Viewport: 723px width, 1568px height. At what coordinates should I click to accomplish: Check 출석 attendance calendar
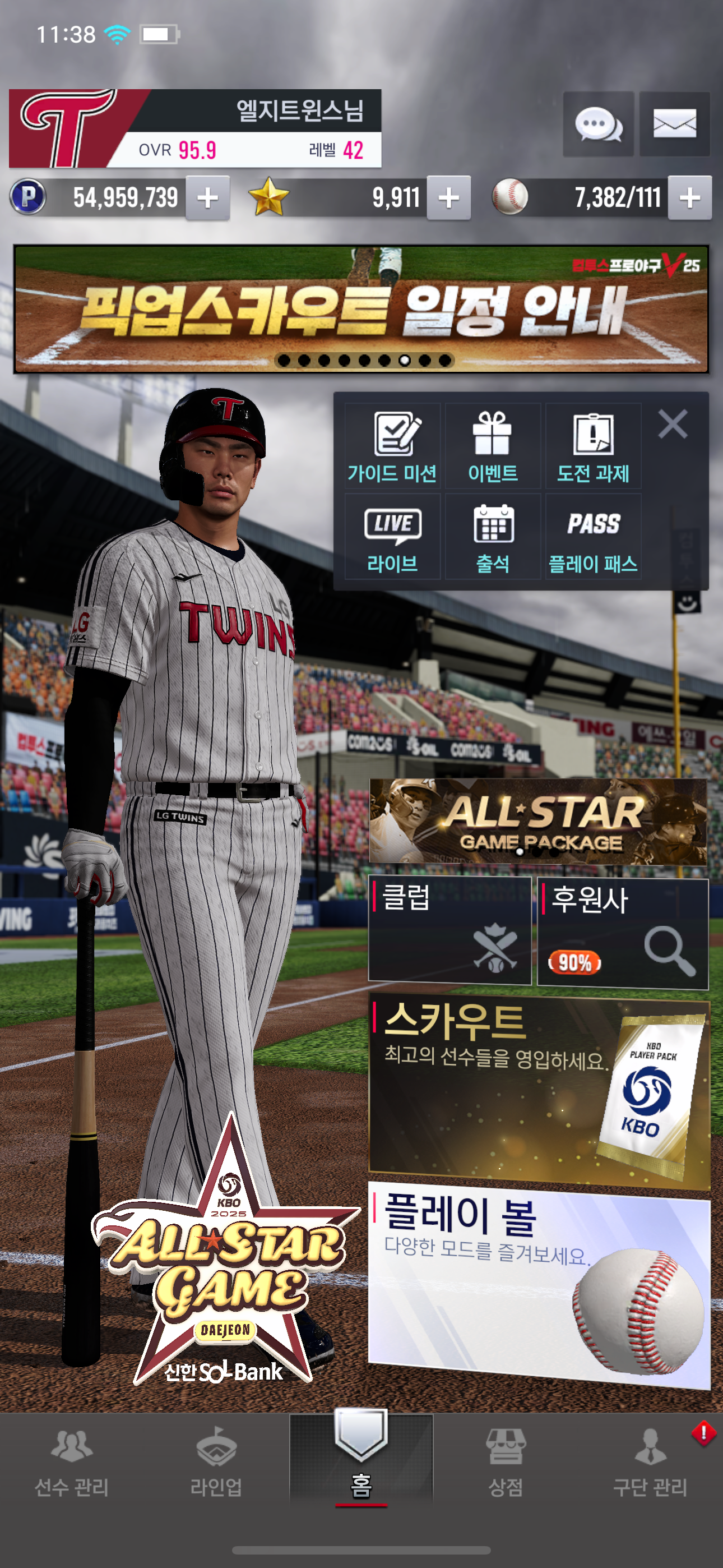point(492,537)
